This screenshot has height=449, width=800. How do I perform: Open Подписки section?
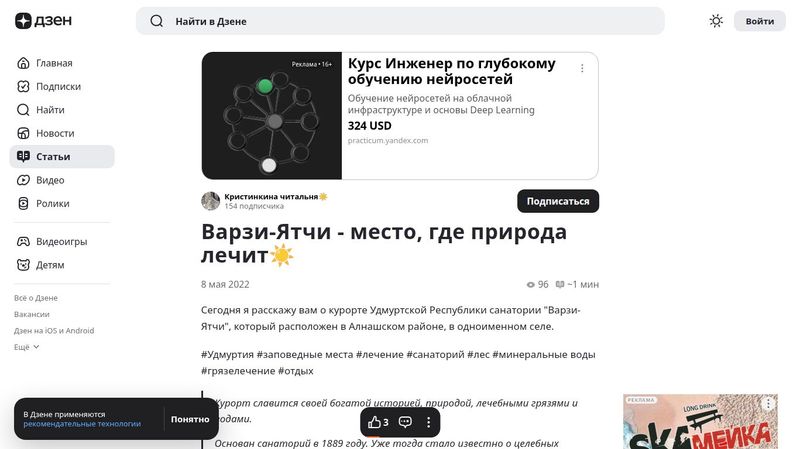click(57, 87)
